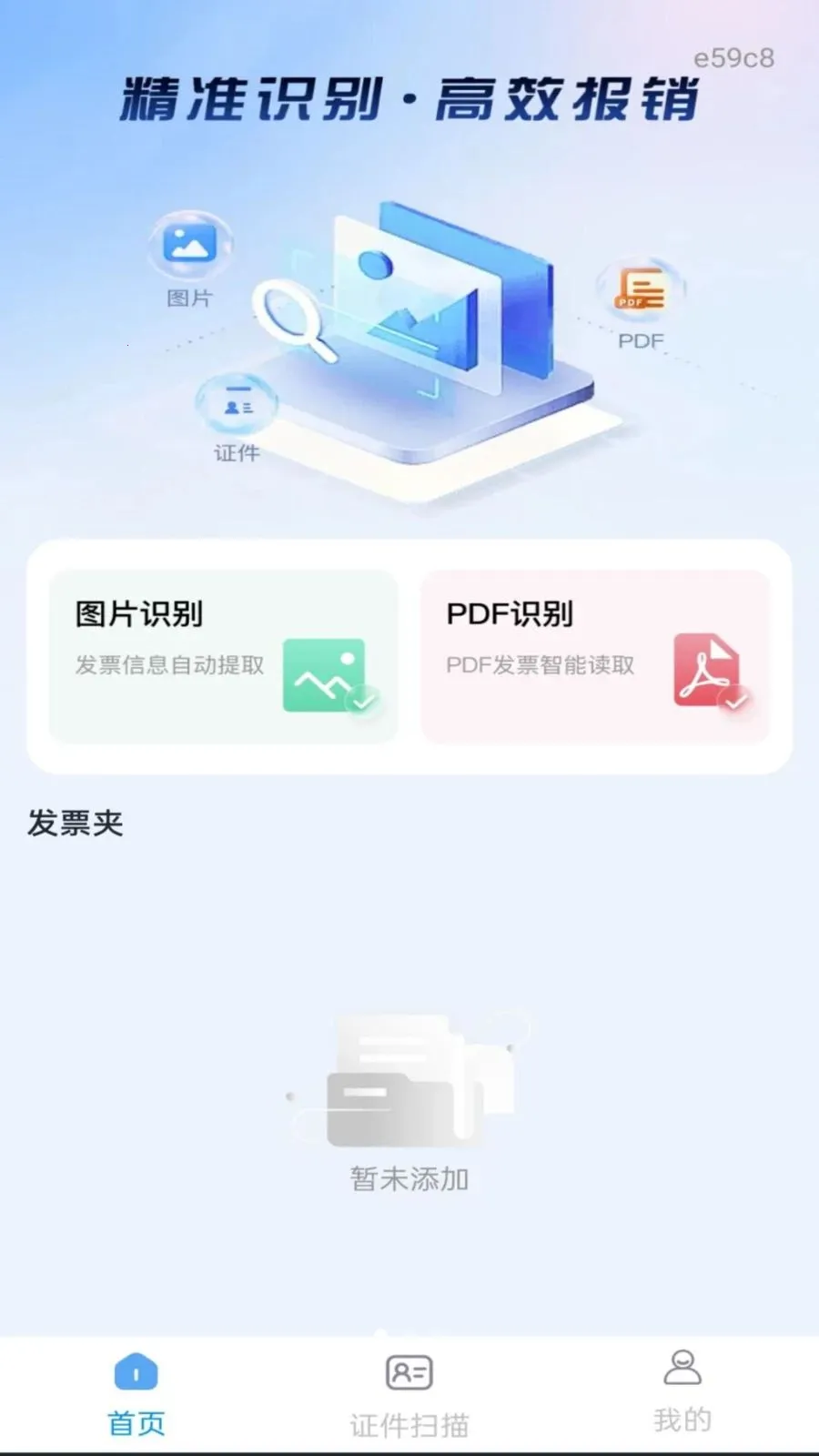This screenshot has width=819, height=1456.
Task: Go to the 我的 tab
Action: click(682, 1392)
